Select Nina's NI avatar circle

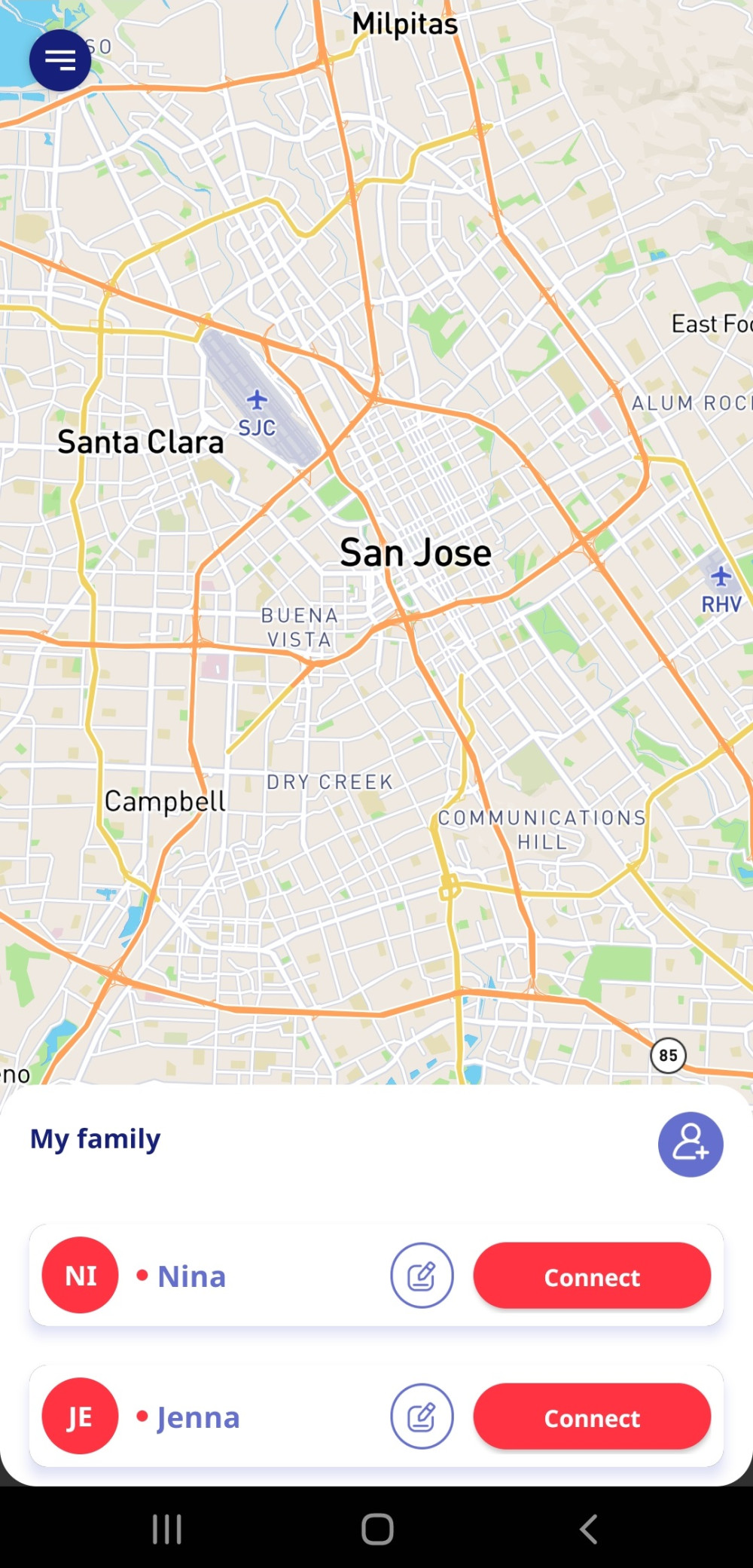coord(80,1276)
